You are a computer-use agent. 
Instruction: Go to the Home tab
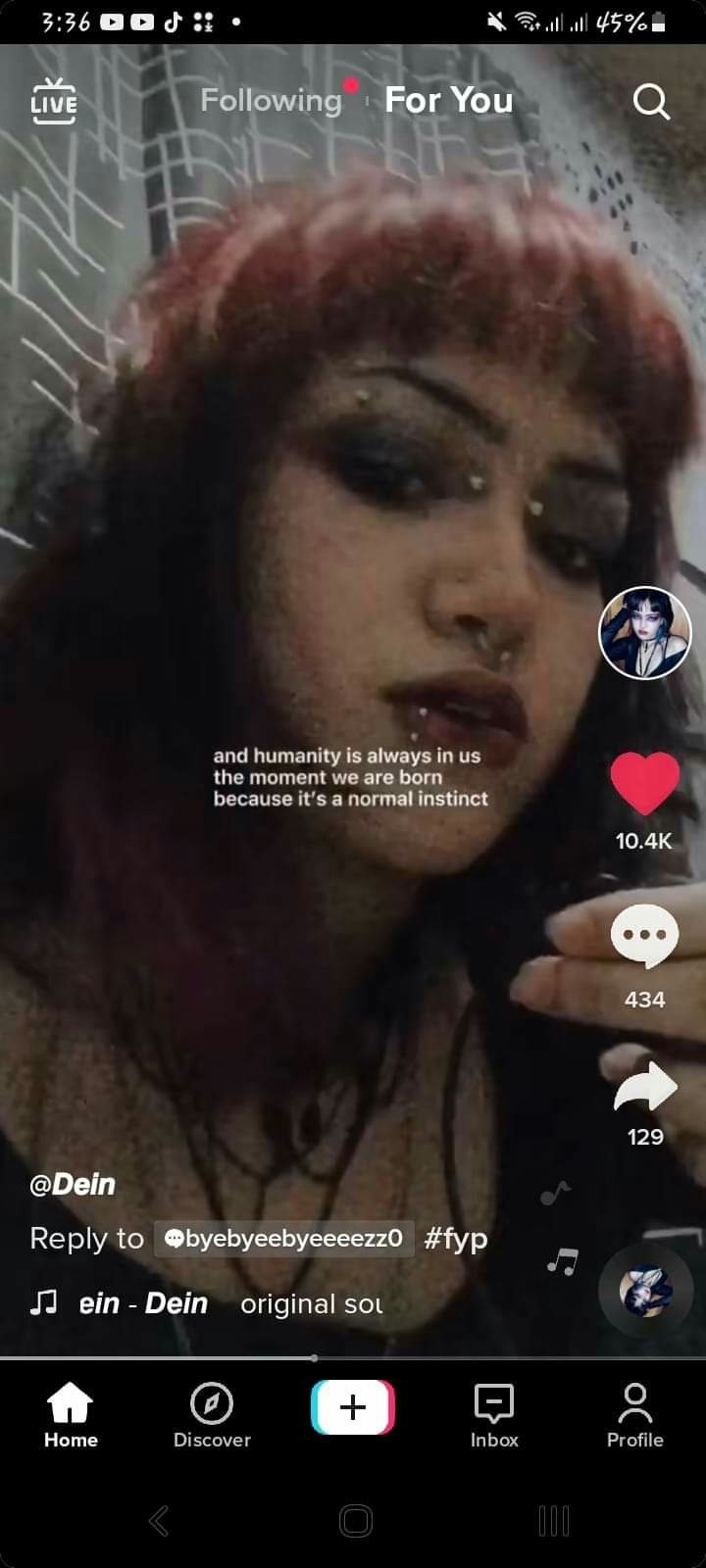(x=71, y=1415)
